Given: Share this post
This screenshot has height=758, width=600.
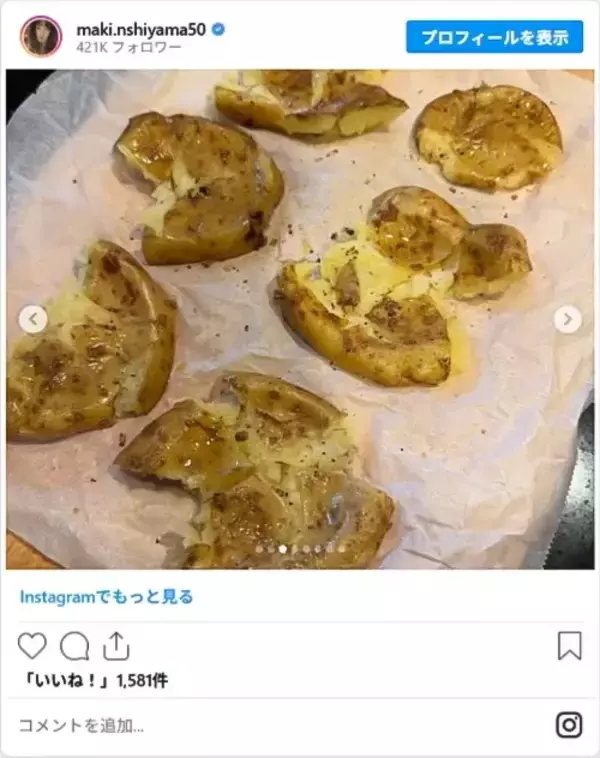Looking at the screenshot, I should [x=116, y=646].
